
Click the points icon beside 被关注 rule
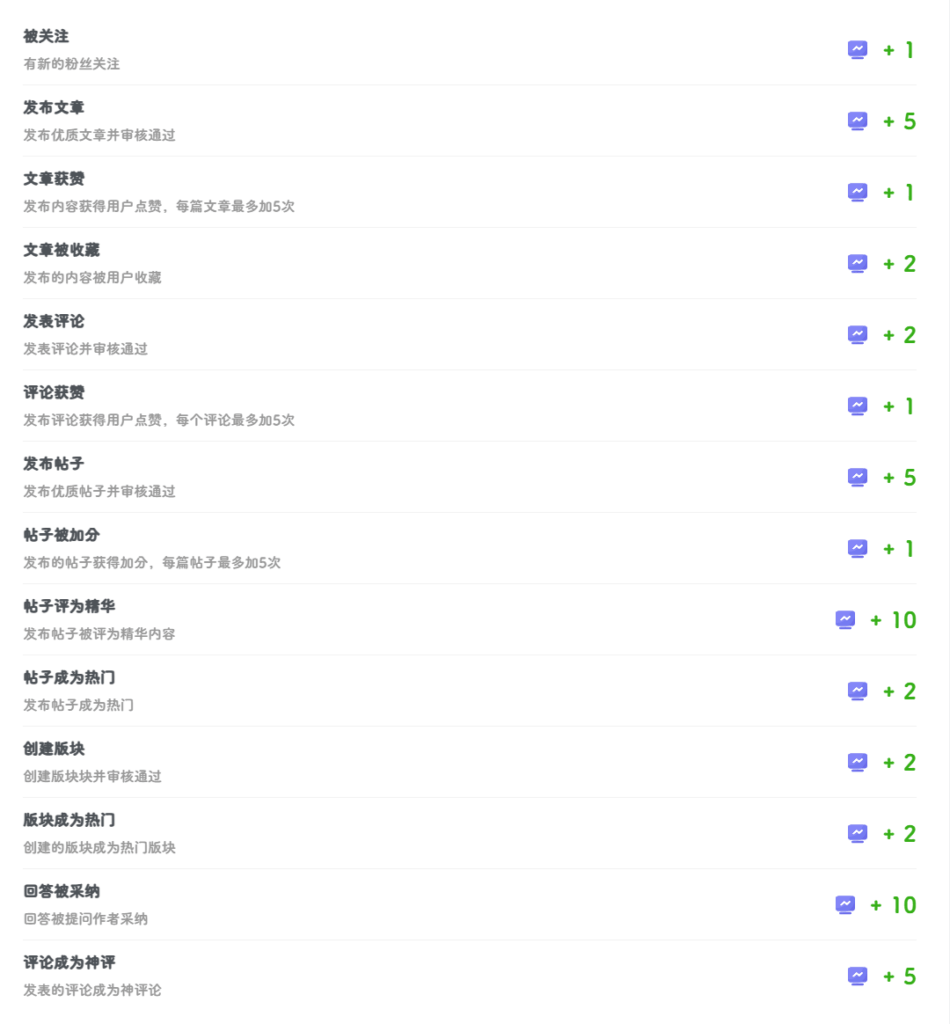857,49
